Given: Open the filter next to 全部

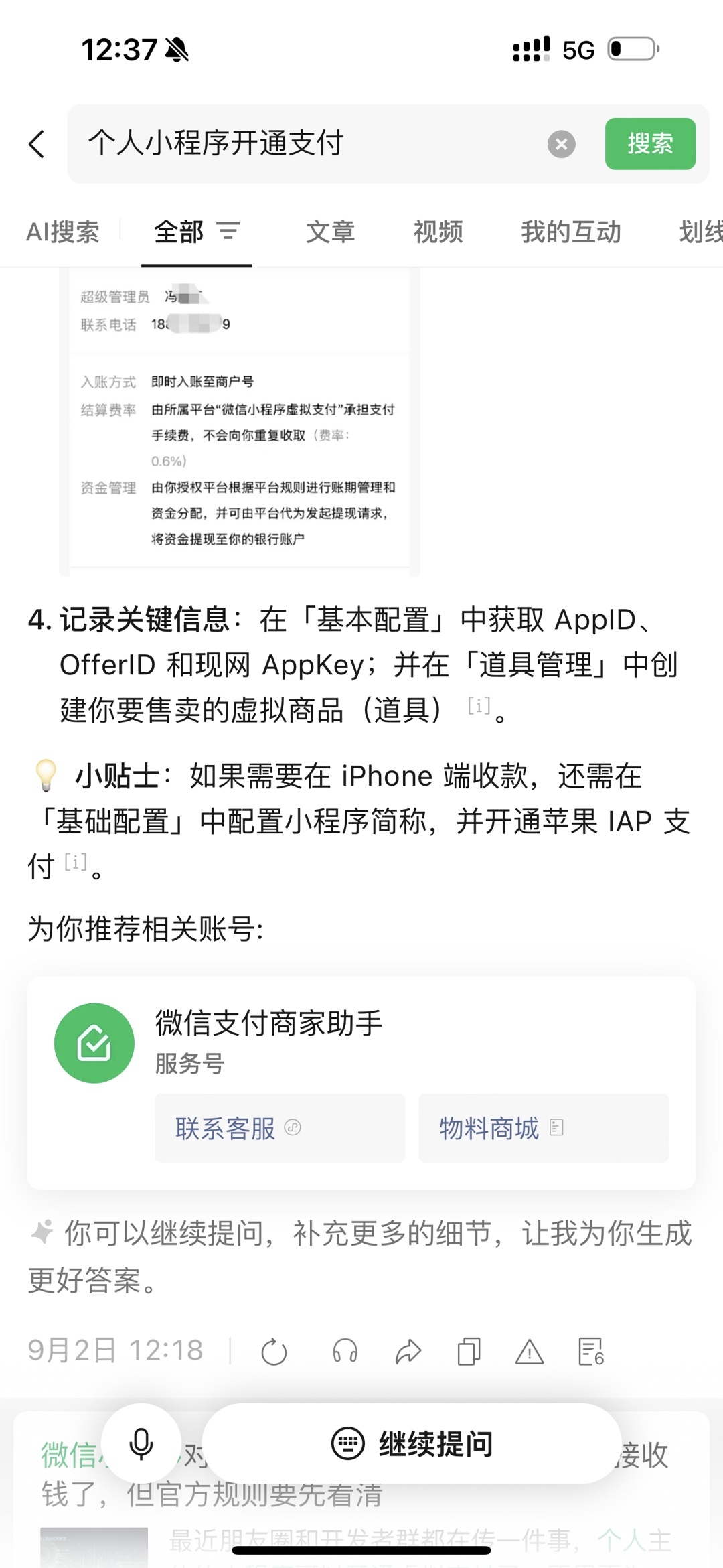Looking at the screenshot, I should click(228, 232).
